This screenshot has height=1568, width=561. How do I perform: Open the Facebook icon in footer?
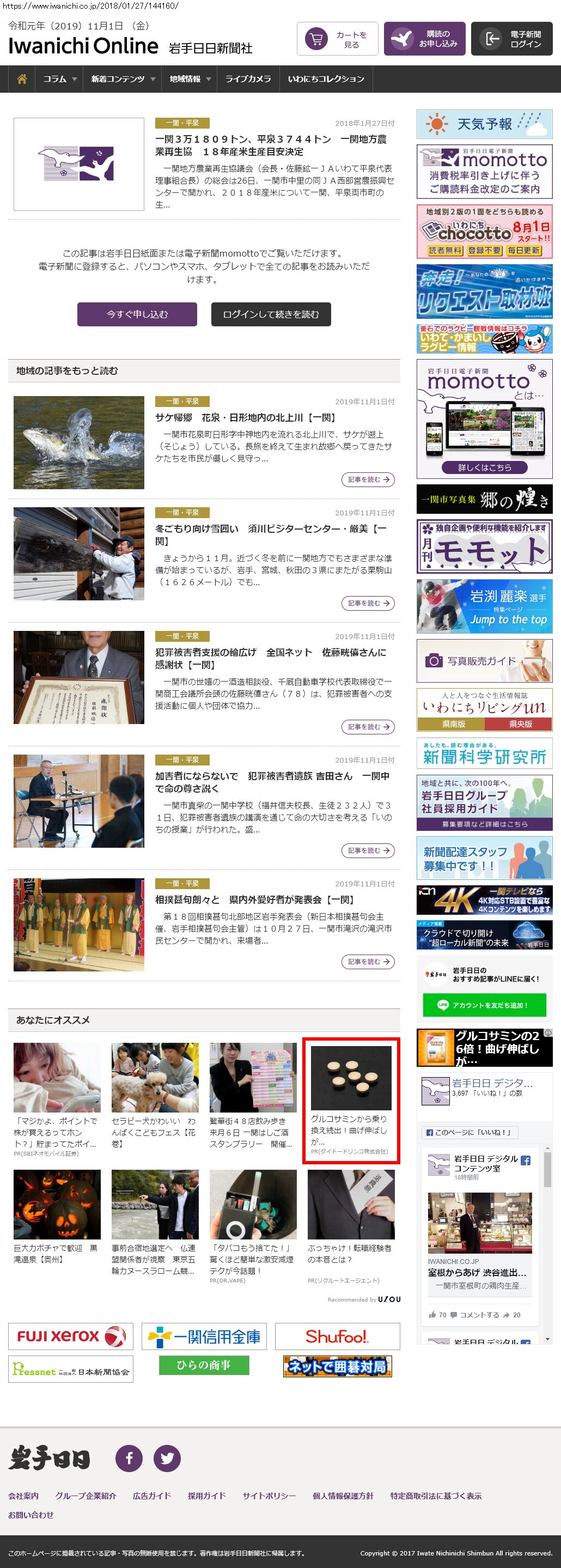[x=129, y=1458]
